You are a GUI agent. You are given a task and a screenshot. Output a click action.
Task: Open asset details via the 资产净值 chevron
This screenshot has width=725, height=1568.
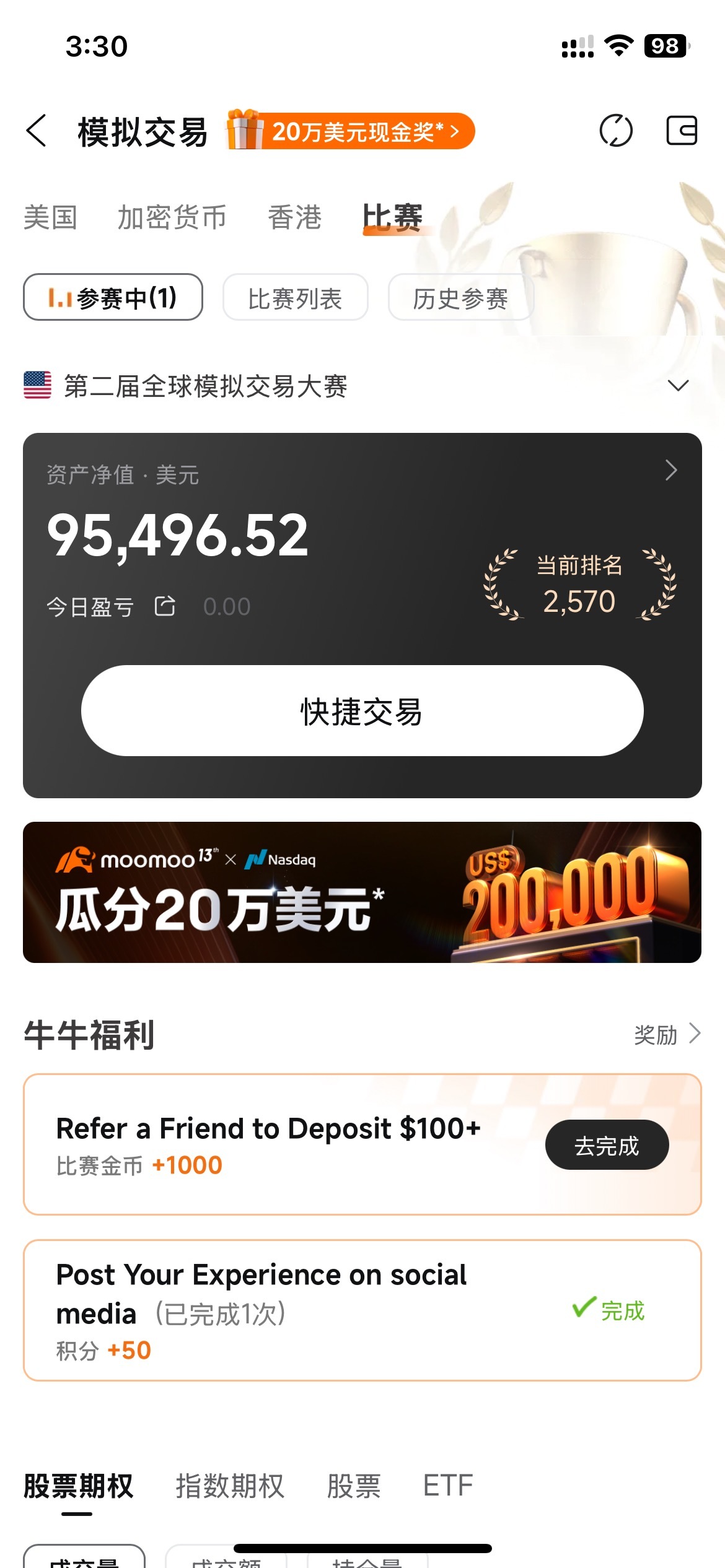tap(671, 471)
